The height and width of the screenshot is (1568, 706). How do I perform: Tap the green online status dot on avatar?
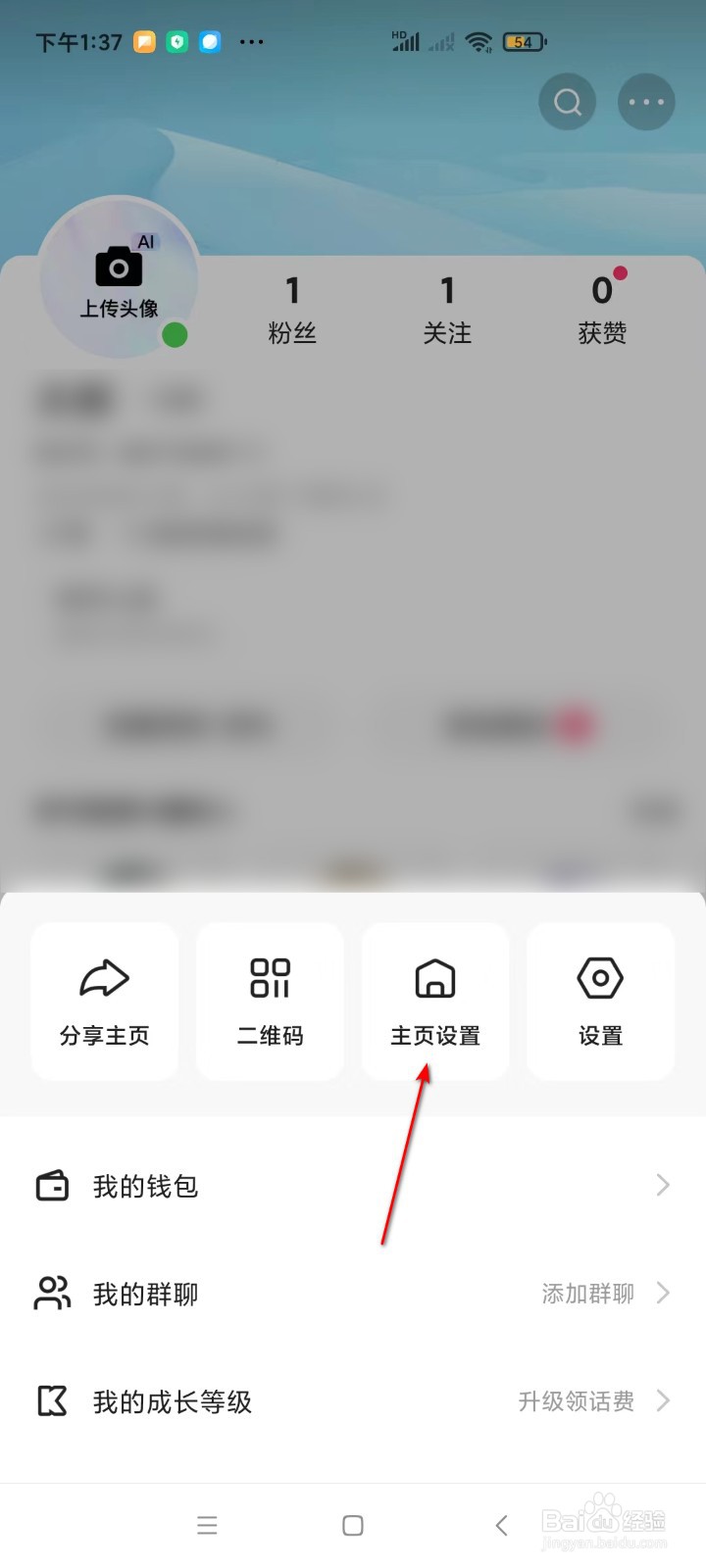click(x=176, y=335)
